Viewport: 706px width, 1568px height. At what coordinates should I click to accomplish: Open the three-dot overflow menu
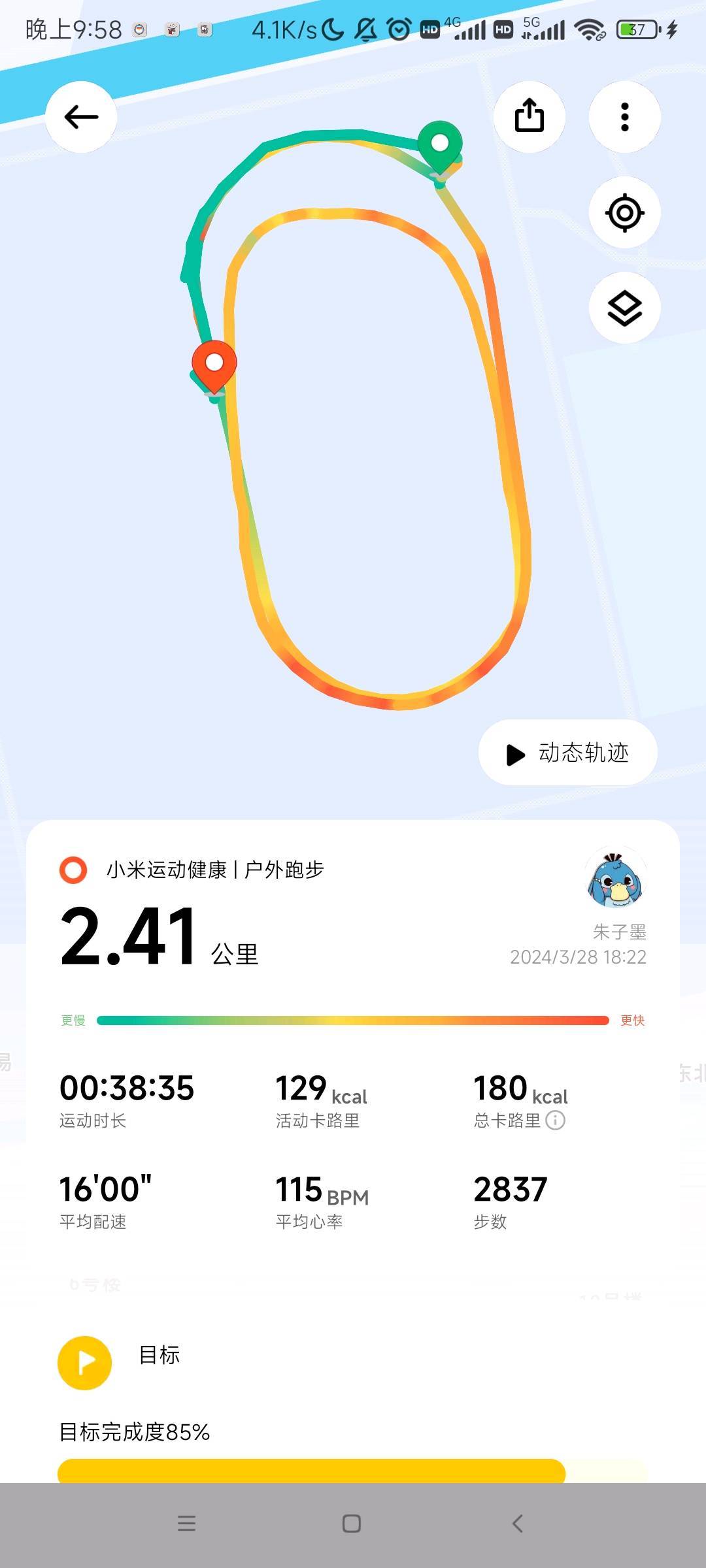click(x=624, y=117)
